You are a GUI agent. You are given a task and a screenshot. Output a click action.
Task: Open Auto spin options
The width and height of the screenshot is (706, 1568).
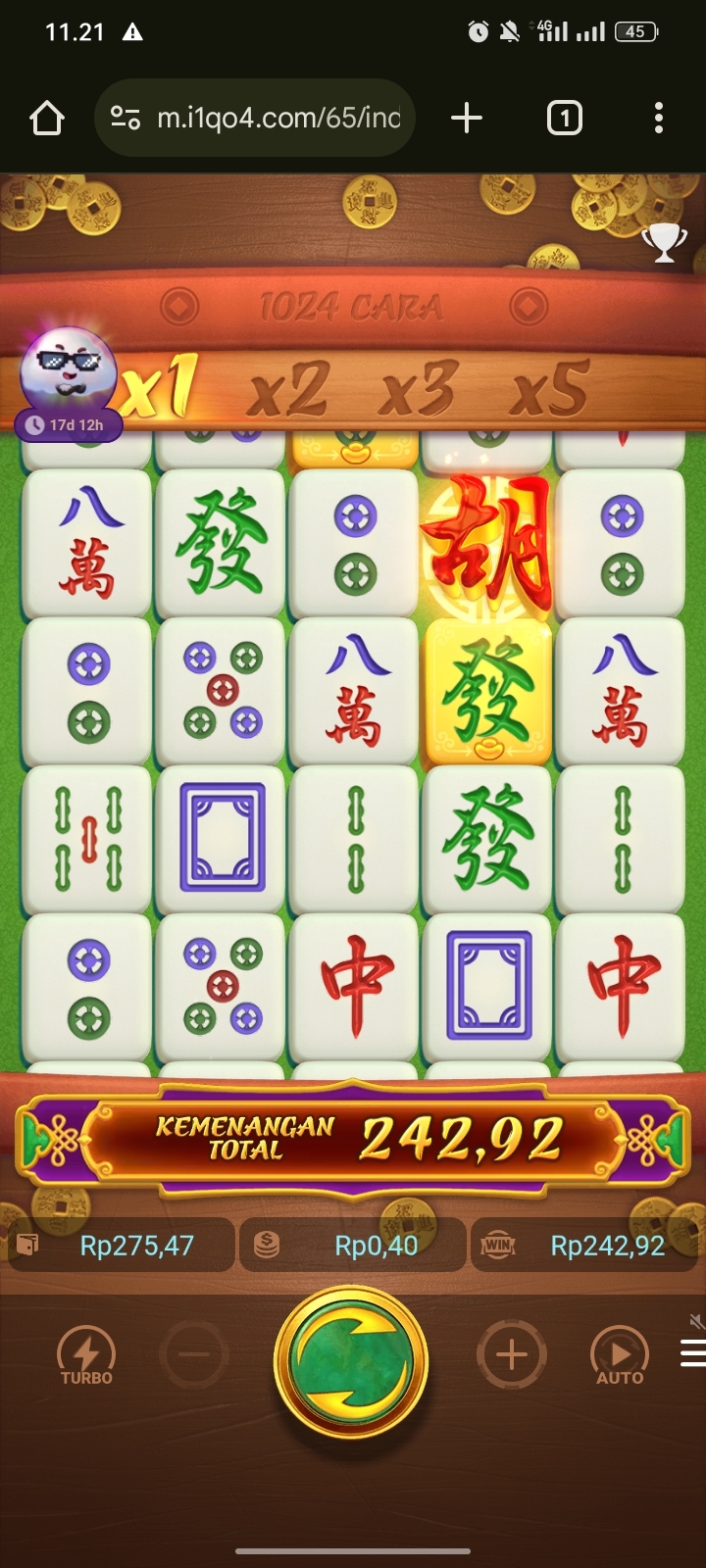coord(620,1356)
